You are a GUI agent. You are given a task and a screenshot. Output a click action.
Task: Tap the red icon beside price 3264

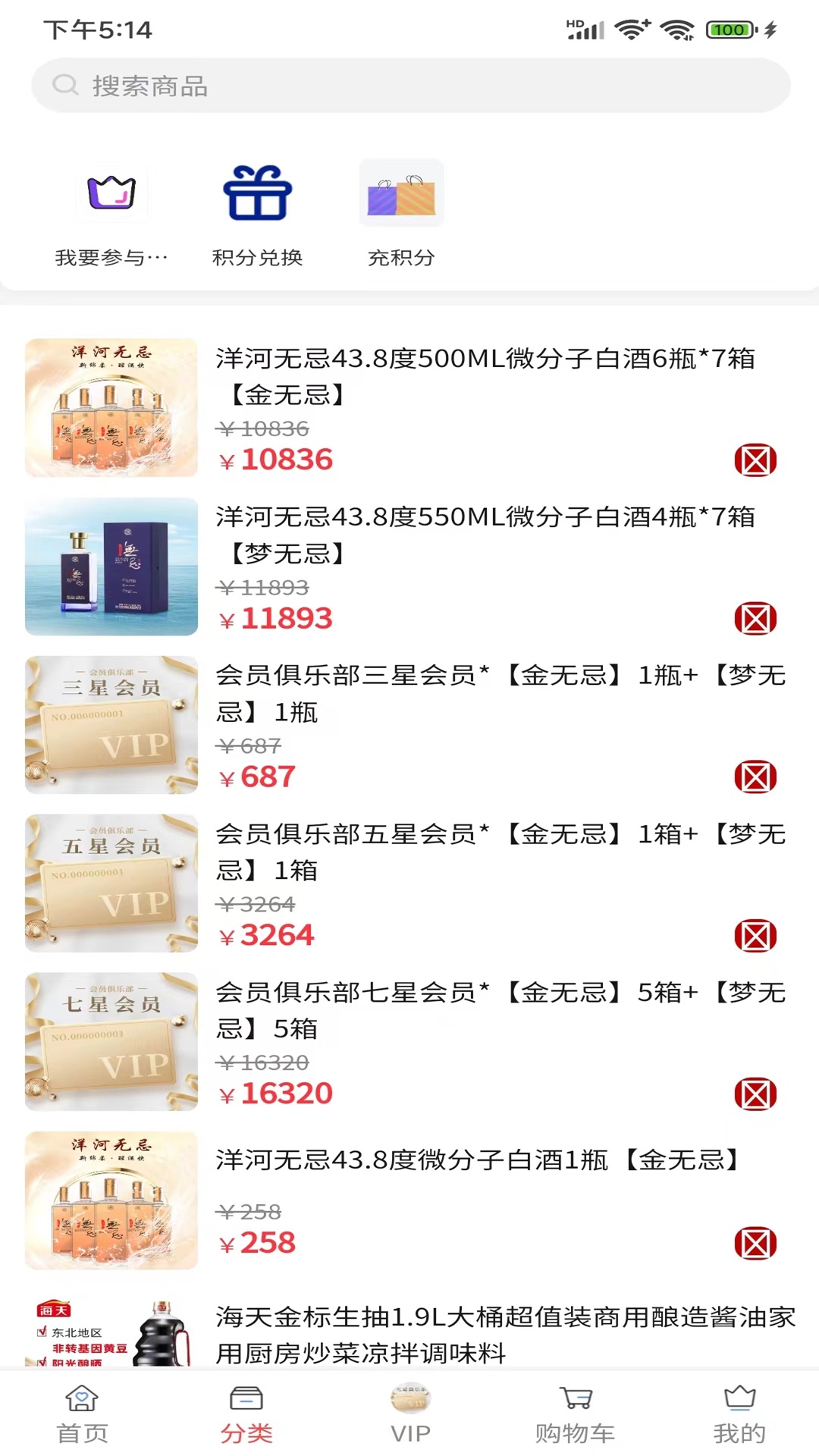[x=755, y=936]
